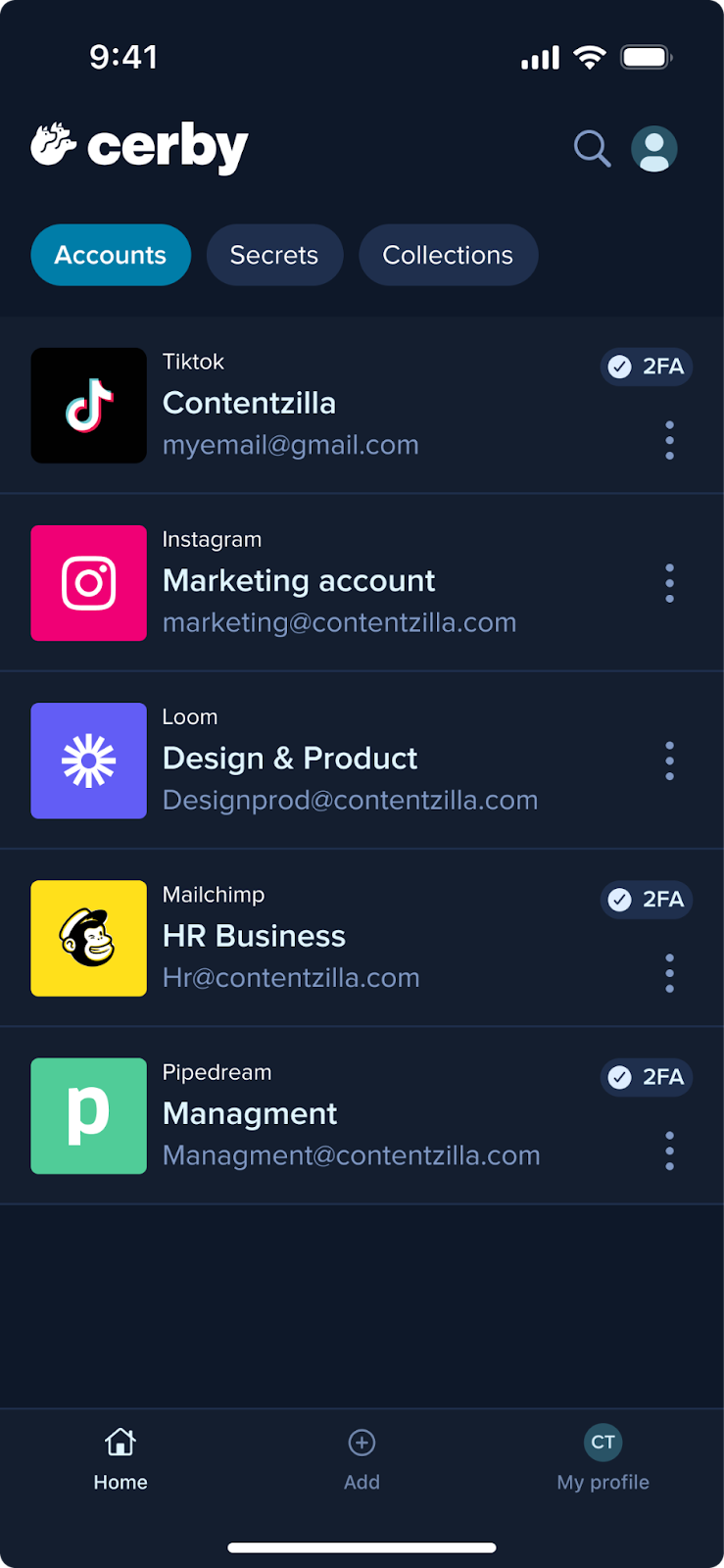Open more options for Managment account

(670, 1151)
